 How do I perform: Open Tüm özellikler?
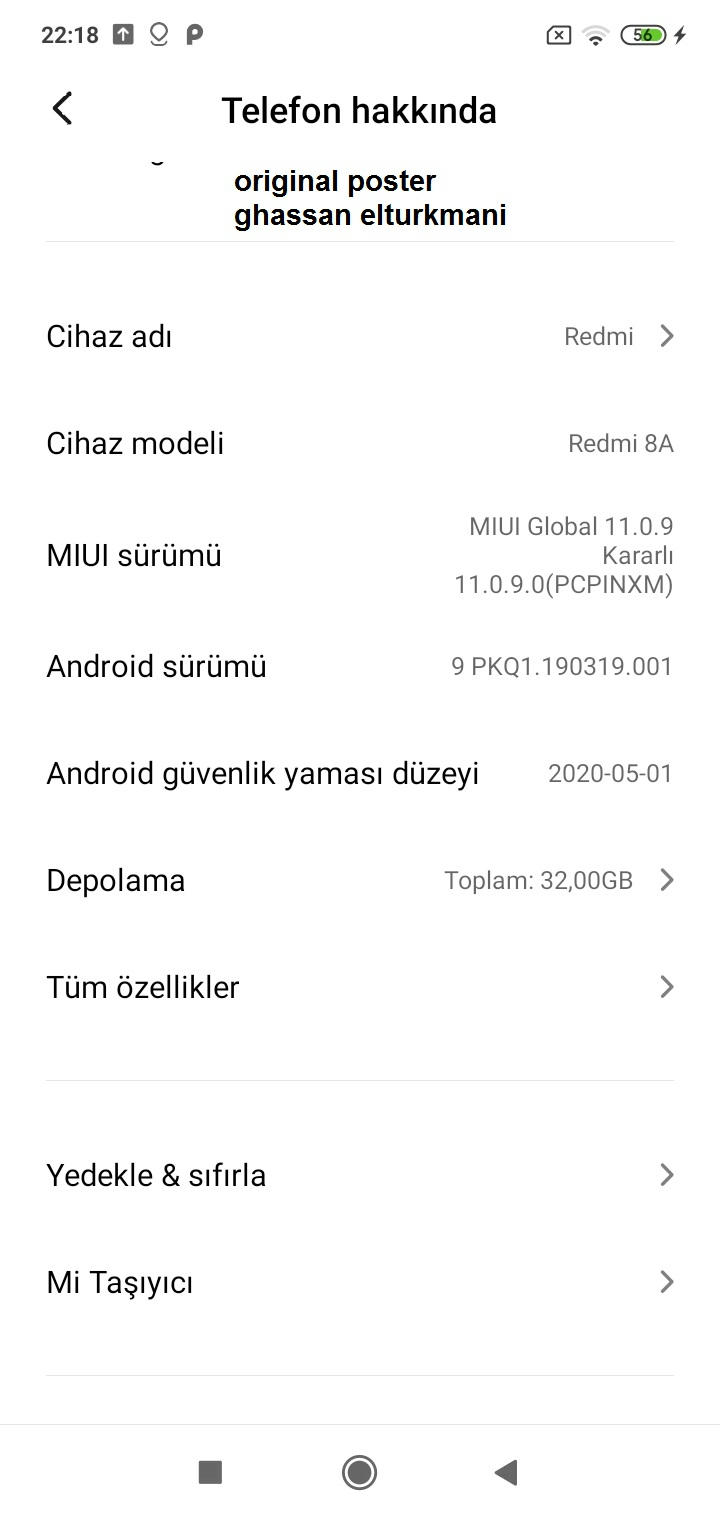(360, 987)
